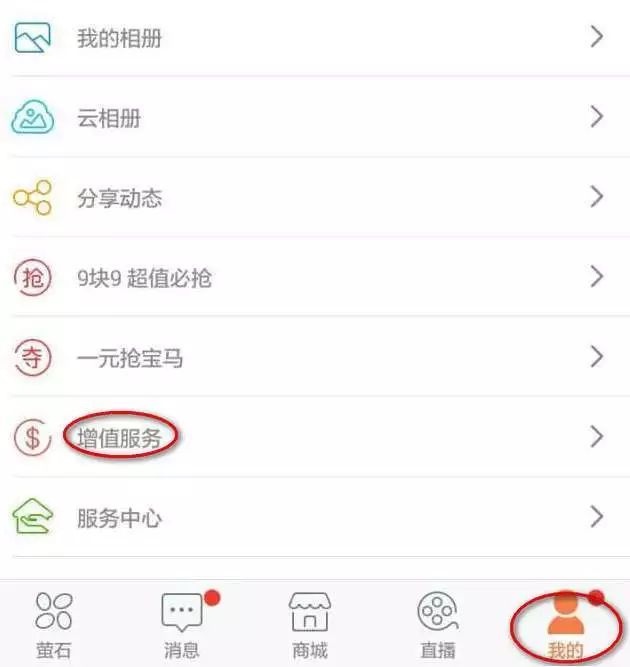
Task: Open 分享动态 sharing feed
Action: click(x=120, y=198)
